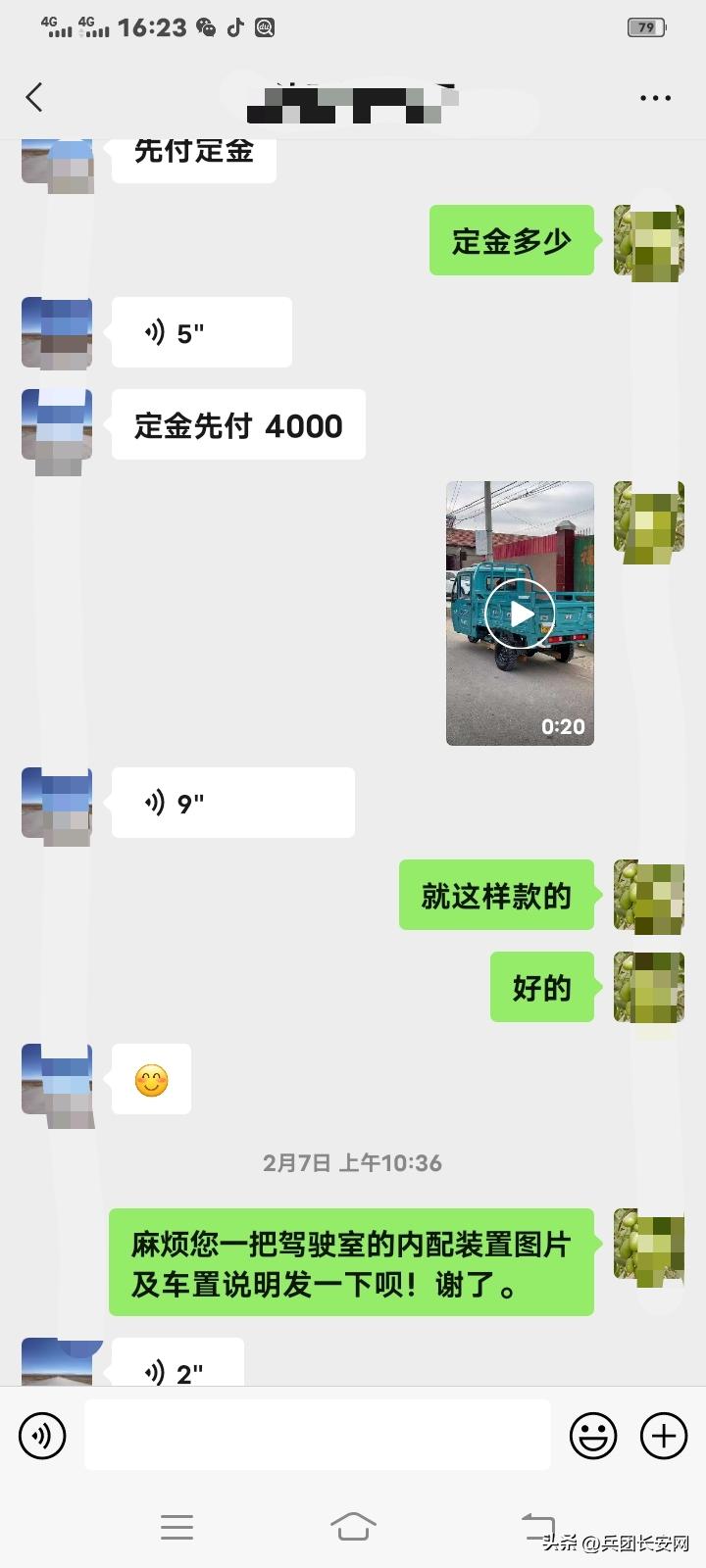Tap the recent apps navigation button
The height and width of the screenshot is (1568, 706).
click(176, 1526)
